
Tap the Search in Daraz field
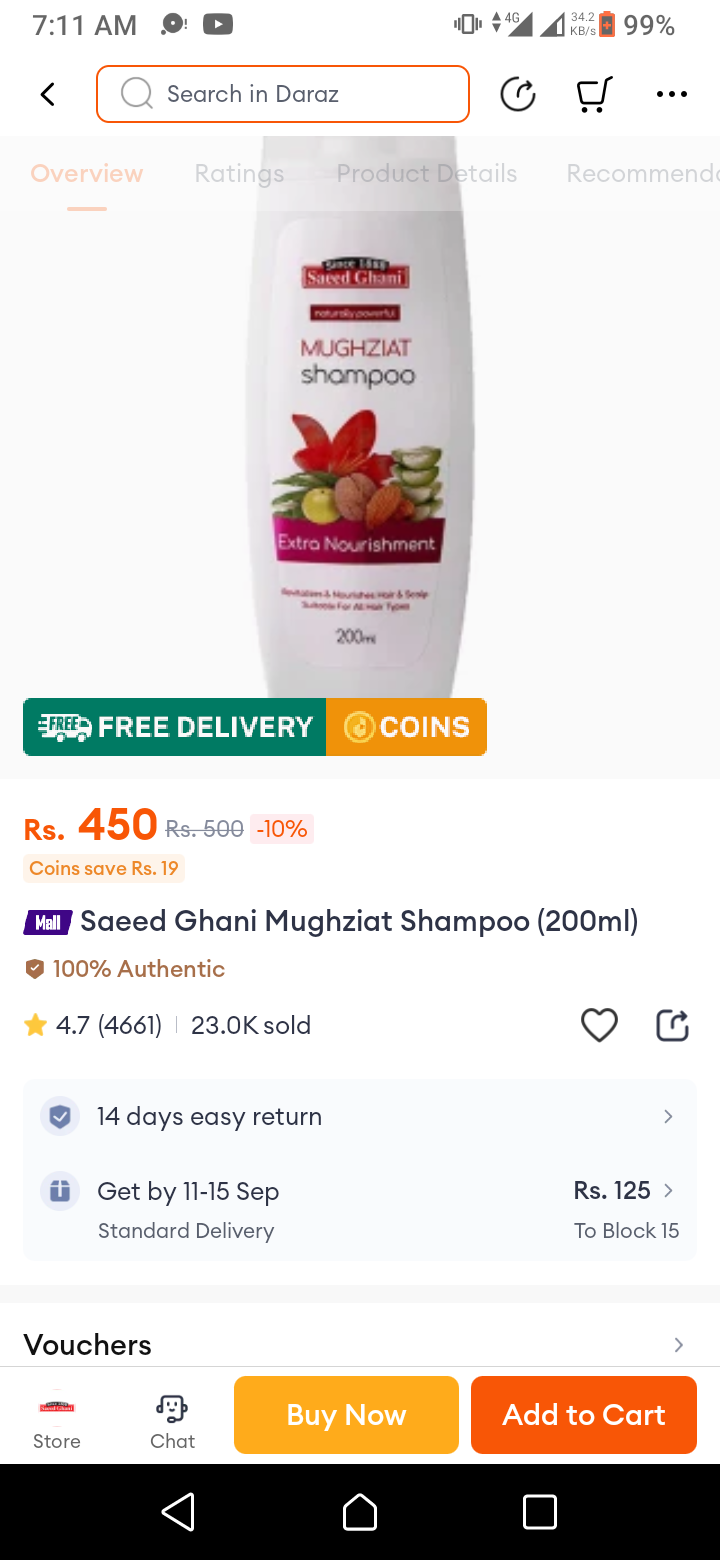283,94
